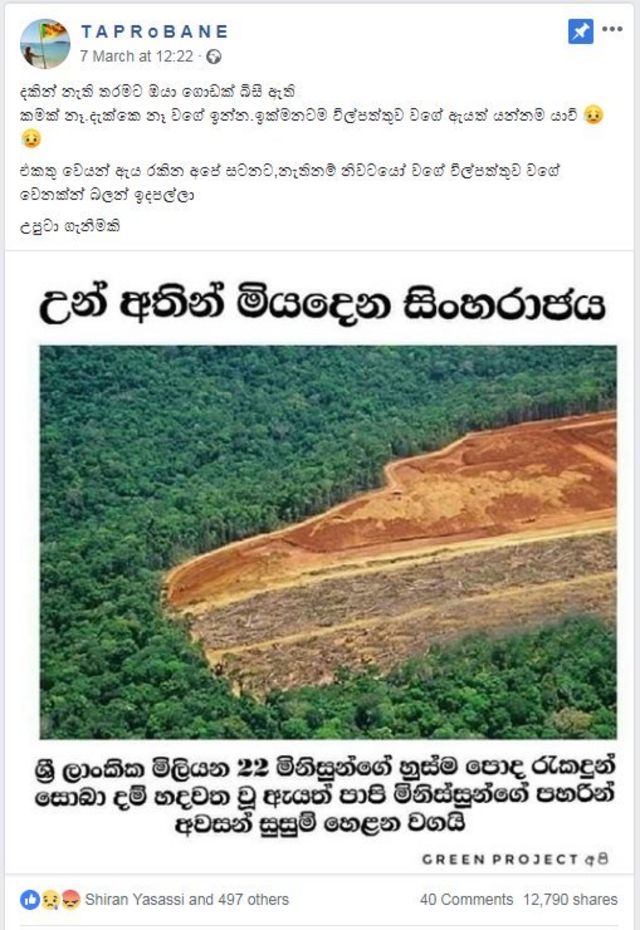Viewport: 640px width, 930px height.
Task: Open the TAPRoBANE page name link
Action: (x=154, y=32)
